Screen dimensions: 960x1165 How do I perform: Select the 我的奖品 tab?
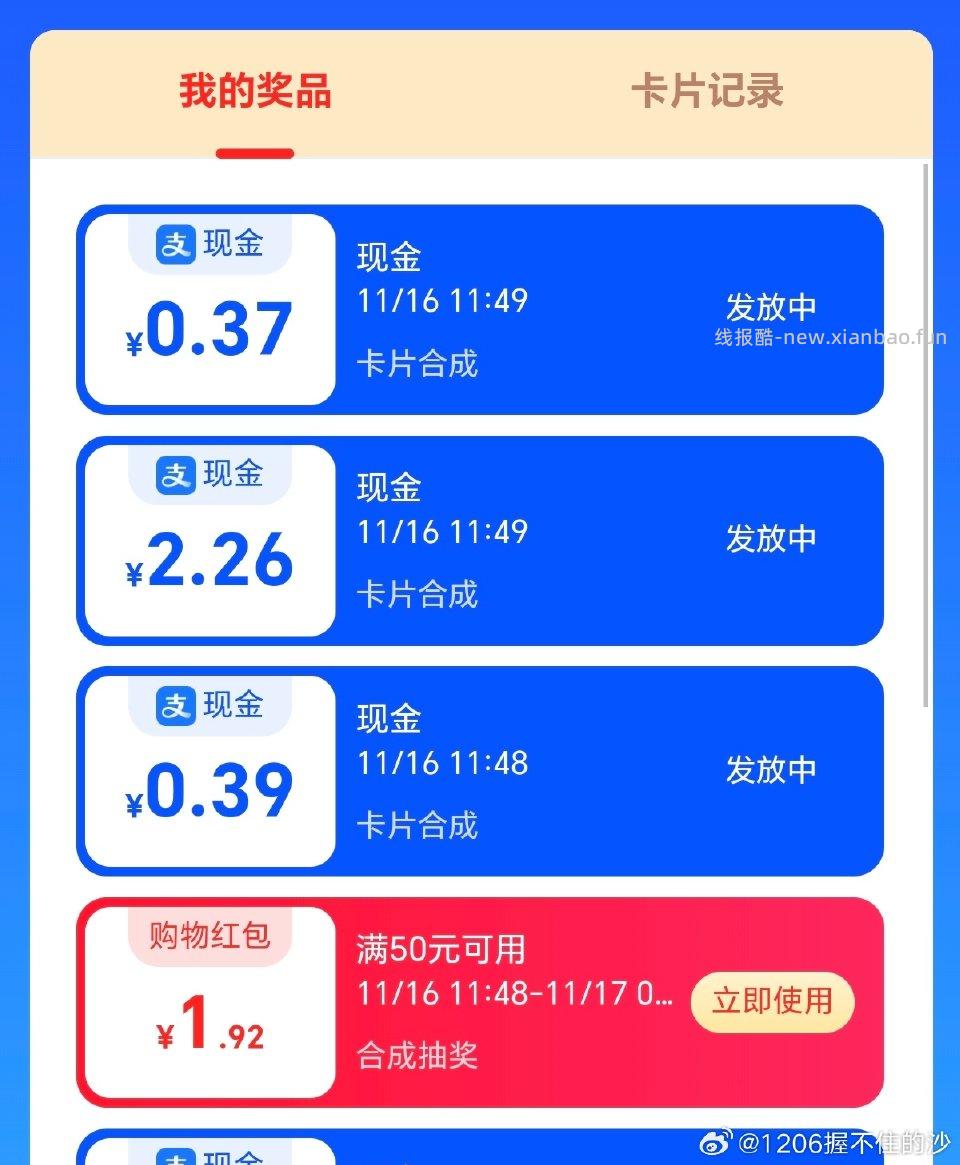click(253, 92)
